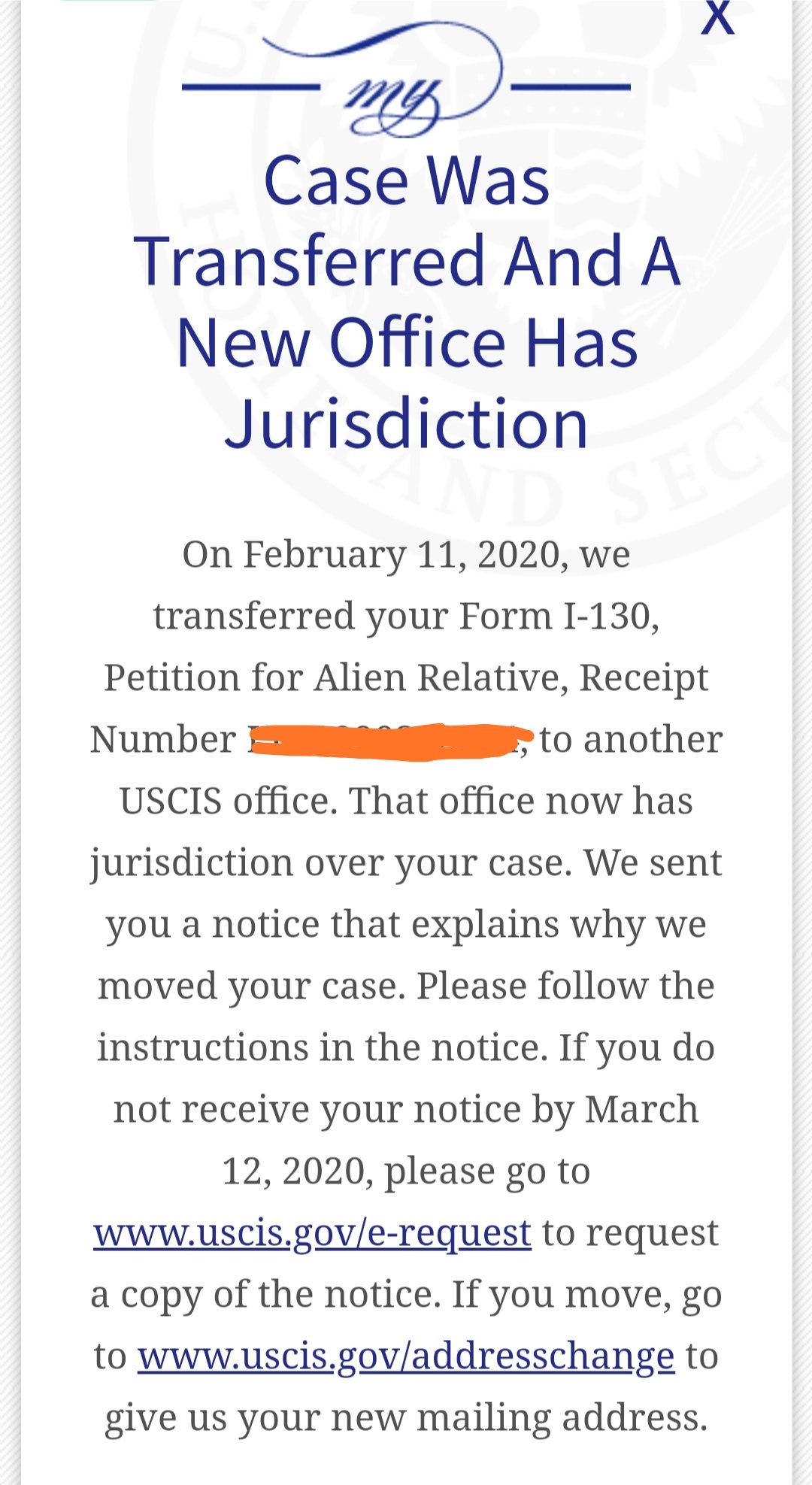The height and width of the screenshot is (1485, 812).
Task: Close the case status dialog
Action: [717, 17]
